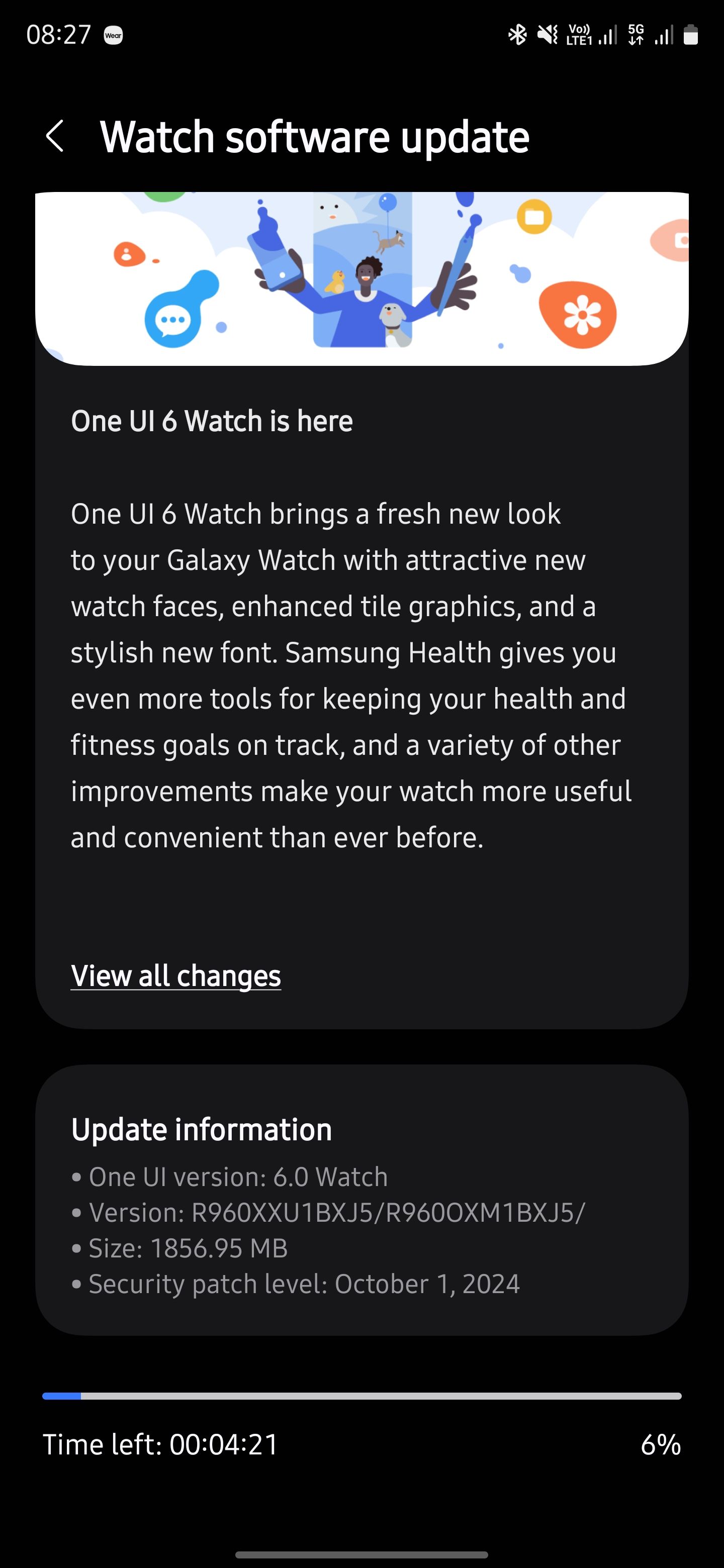Tap the update download progress bar
This screenshot has height=1568, width=724.
(361, 1396)
